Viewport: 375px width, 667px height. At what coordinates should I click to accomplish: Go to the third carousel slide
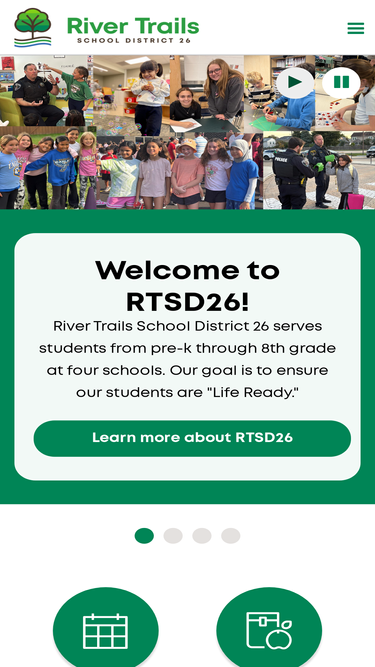[202, 536]
